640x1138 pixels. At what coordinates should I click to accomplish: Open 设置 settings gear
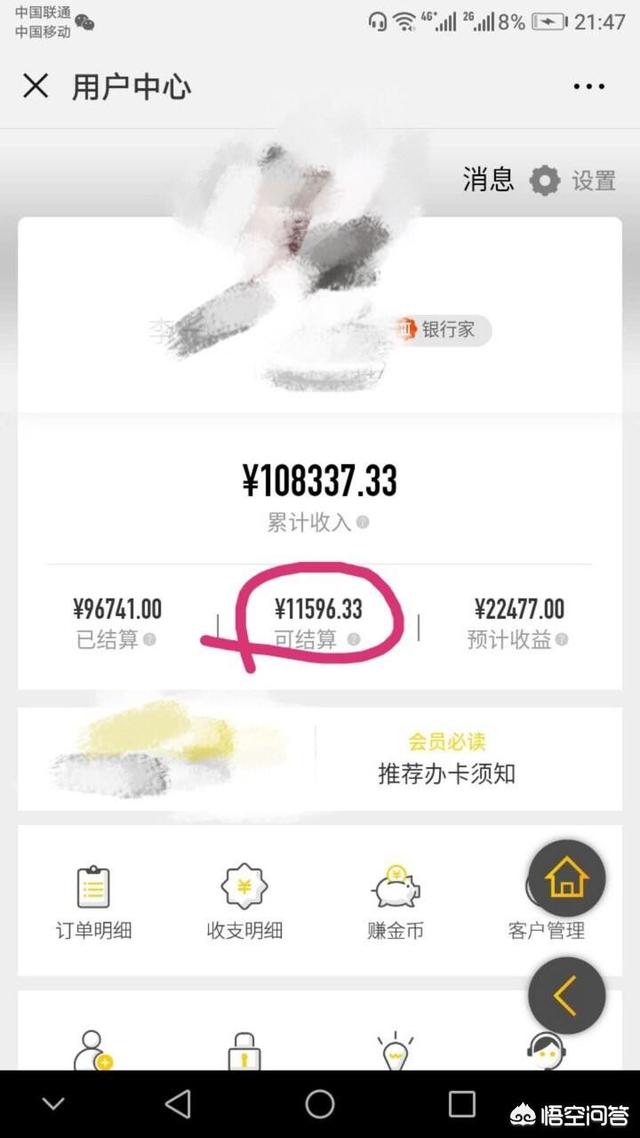tap(573, 180)
